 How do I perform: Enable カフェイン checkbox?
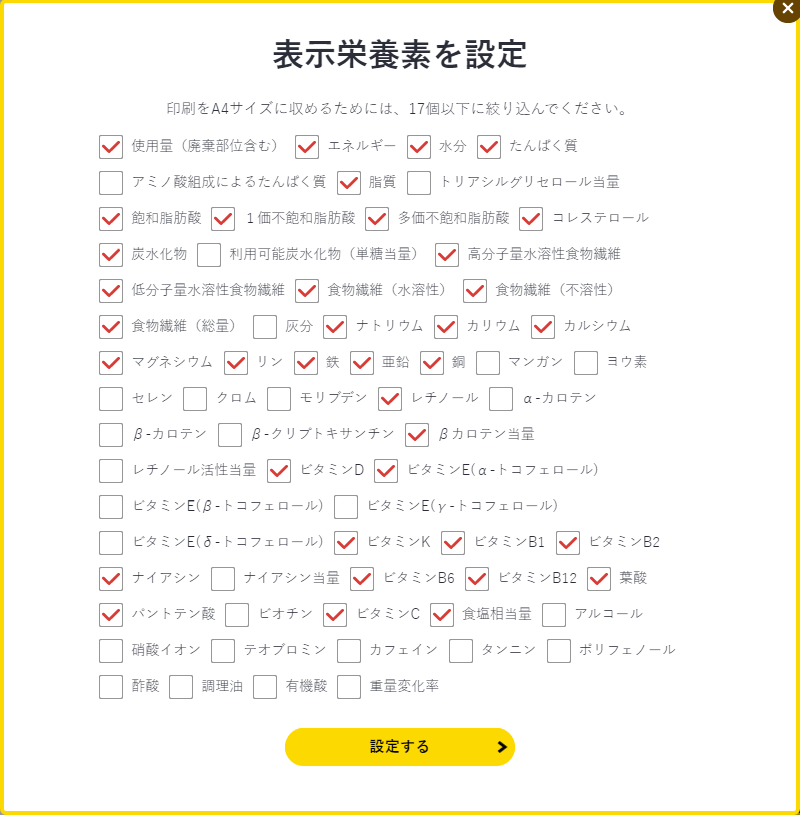[x=349, y=650]
